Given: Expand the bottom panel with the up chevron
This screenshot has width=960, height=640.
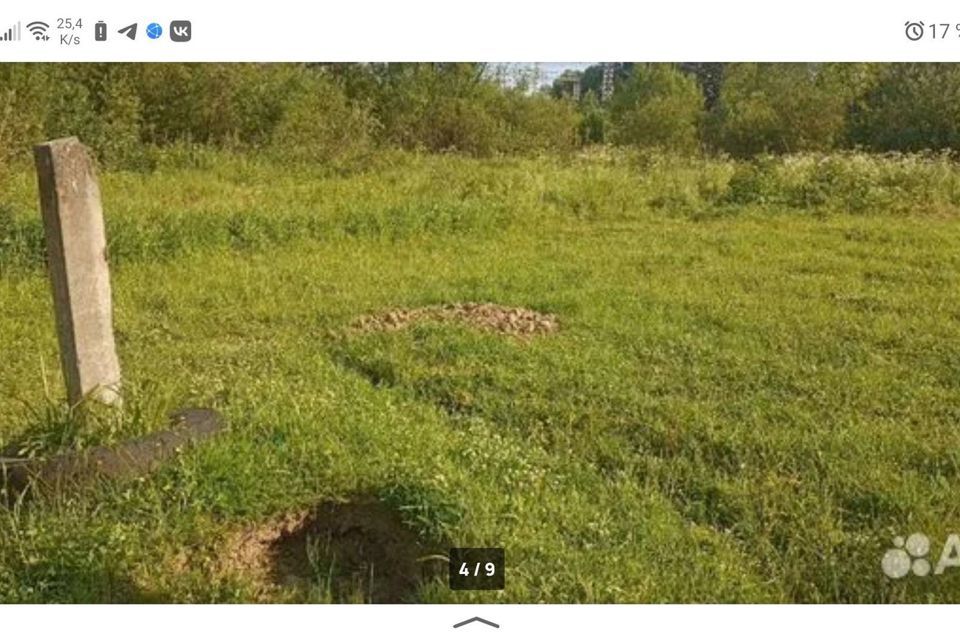Looking at the screenshot, I should [x=476, y=623].
